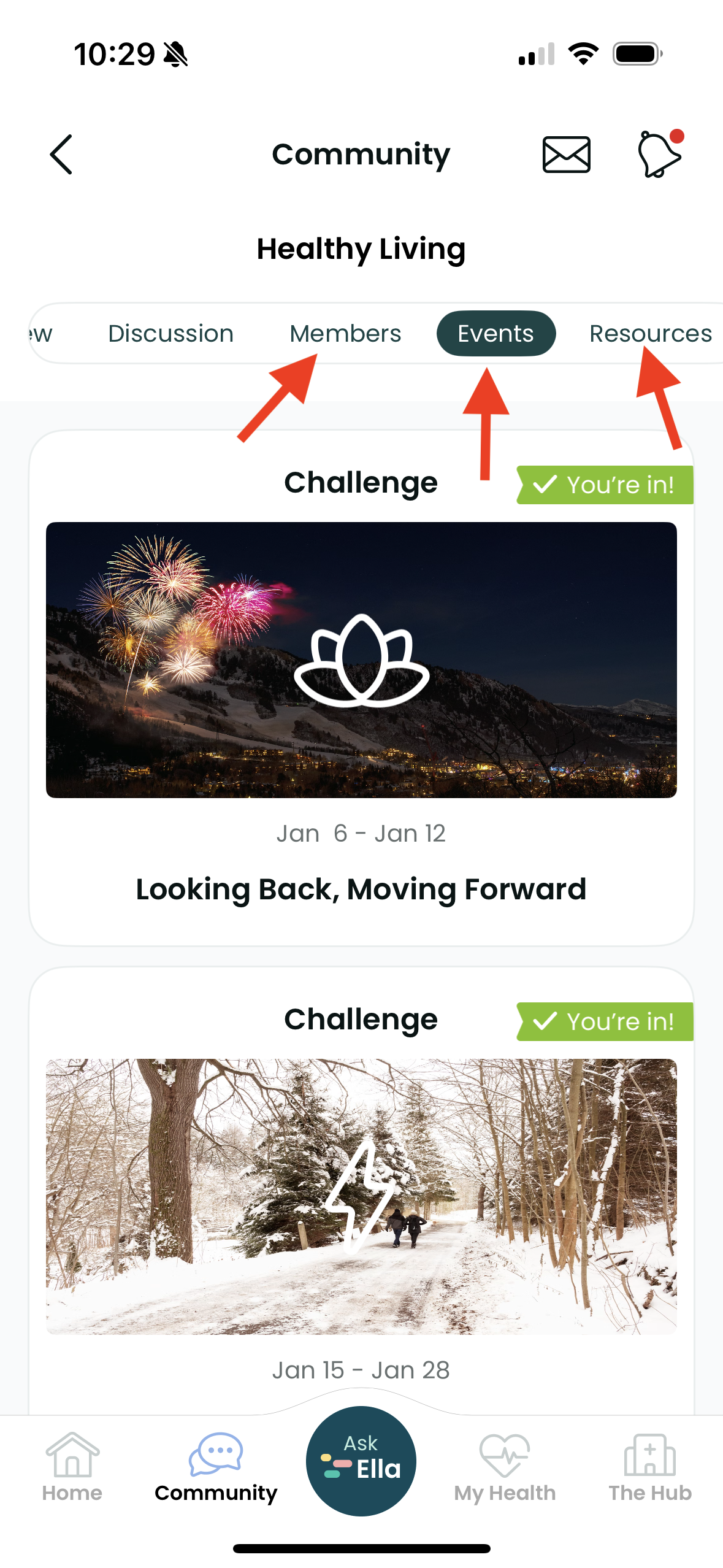Open The Hub tab
This screenshot has width=723, height=1568.
tap(650, 1467)
